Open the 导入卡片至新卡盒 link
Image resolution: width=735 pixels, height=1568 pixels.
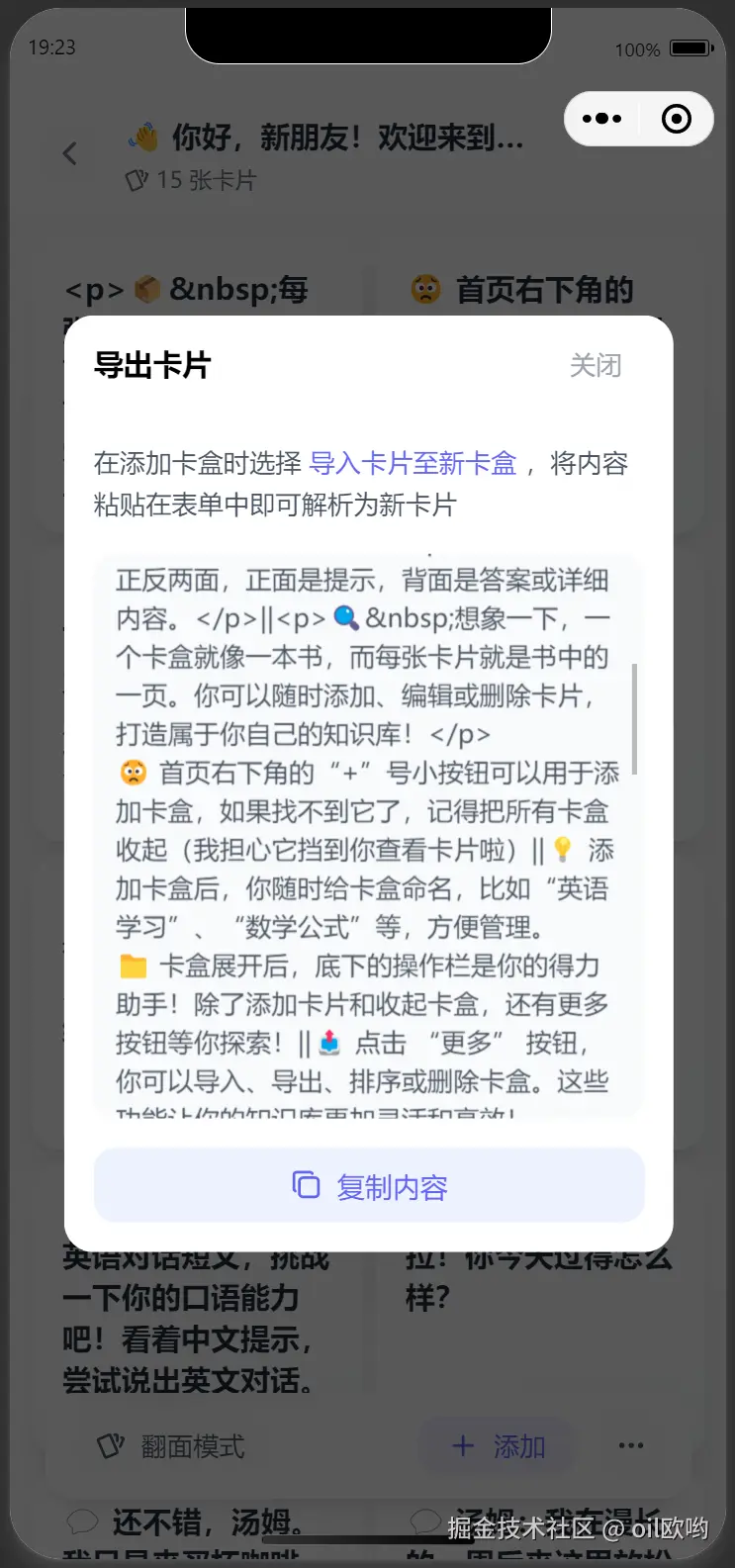coord(413,463)
